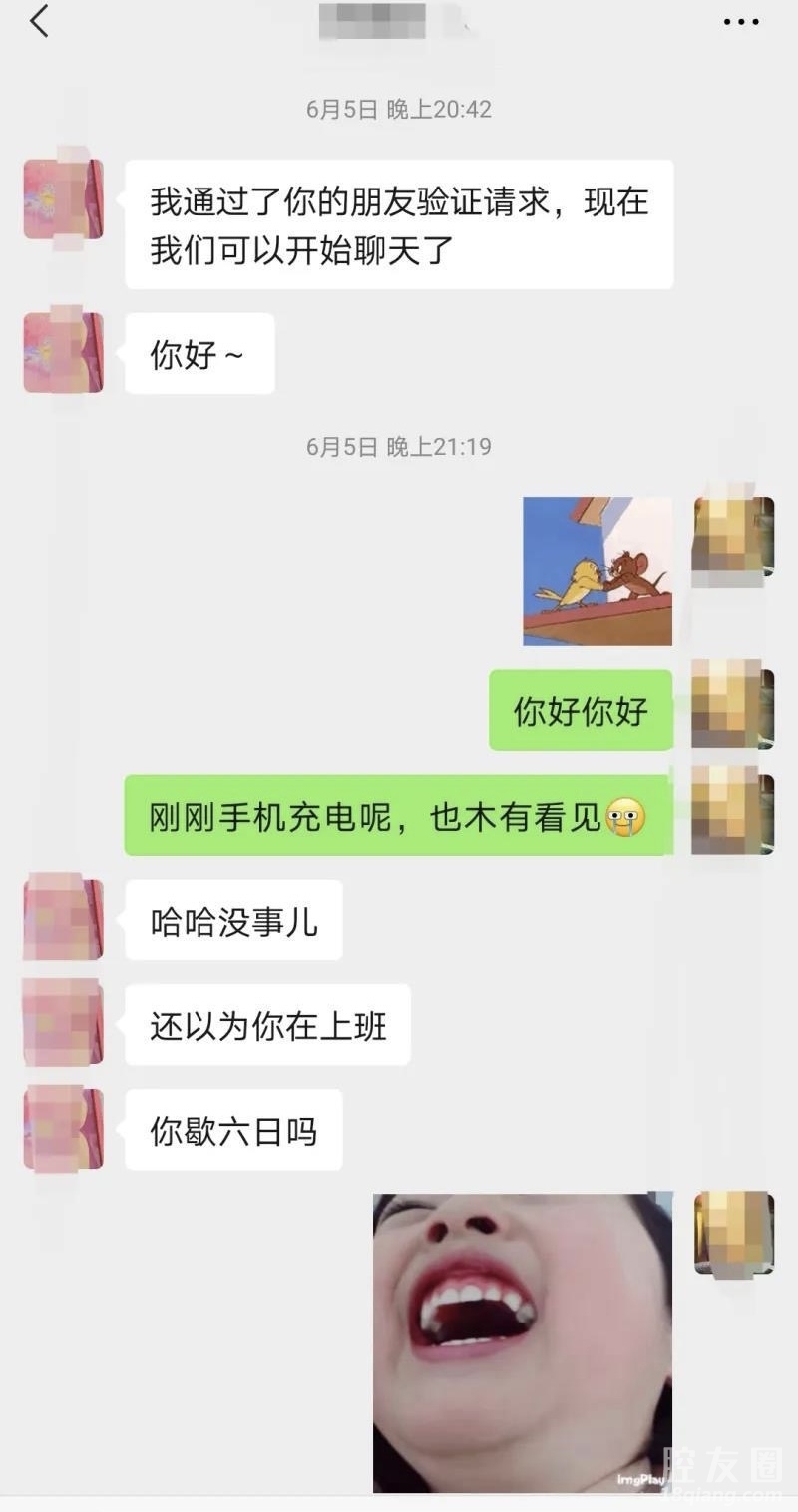Open the Tom and Jerry cartoon sticker
The height and width of the screenshot is (1512, 798).
(x=598, y=570)
